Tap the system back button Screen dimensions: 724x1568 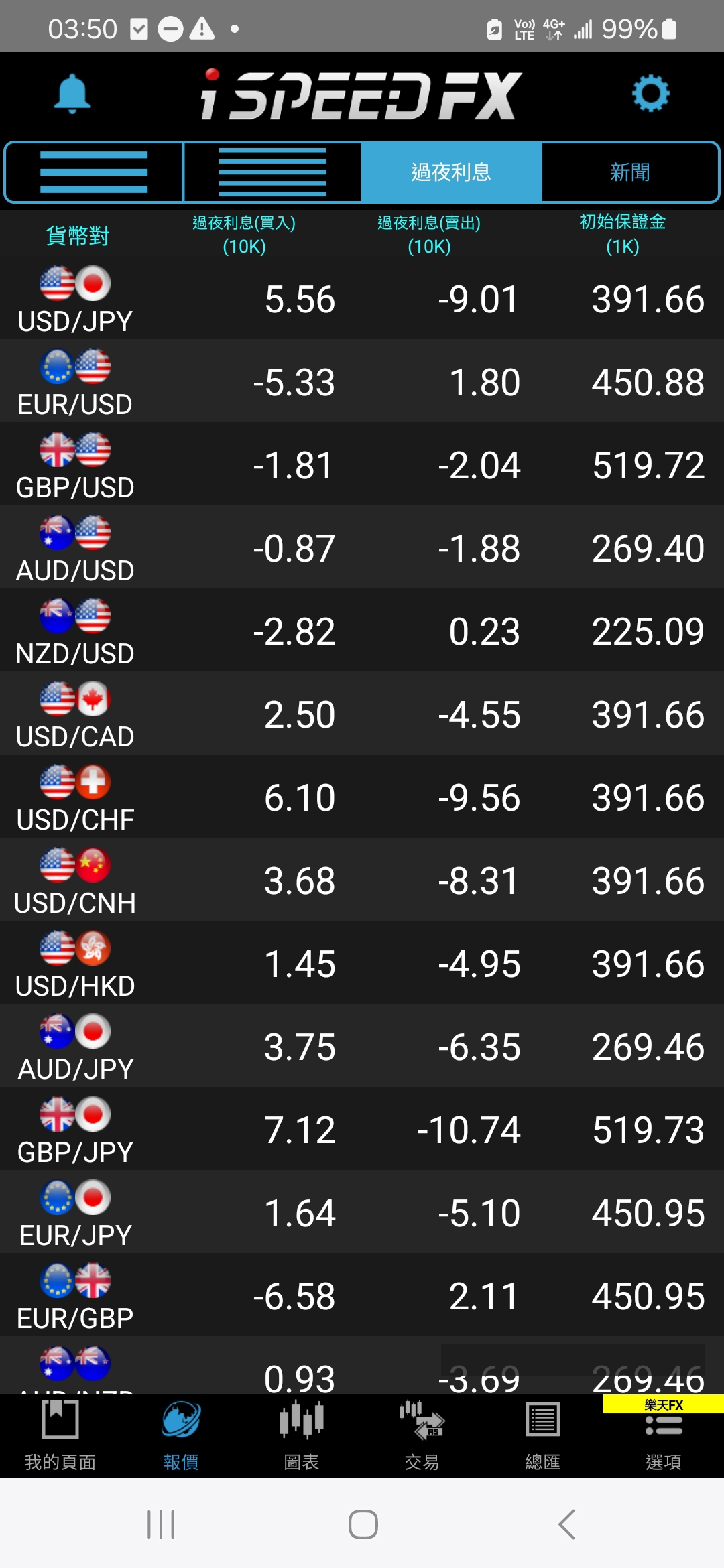coord(566,1524)
